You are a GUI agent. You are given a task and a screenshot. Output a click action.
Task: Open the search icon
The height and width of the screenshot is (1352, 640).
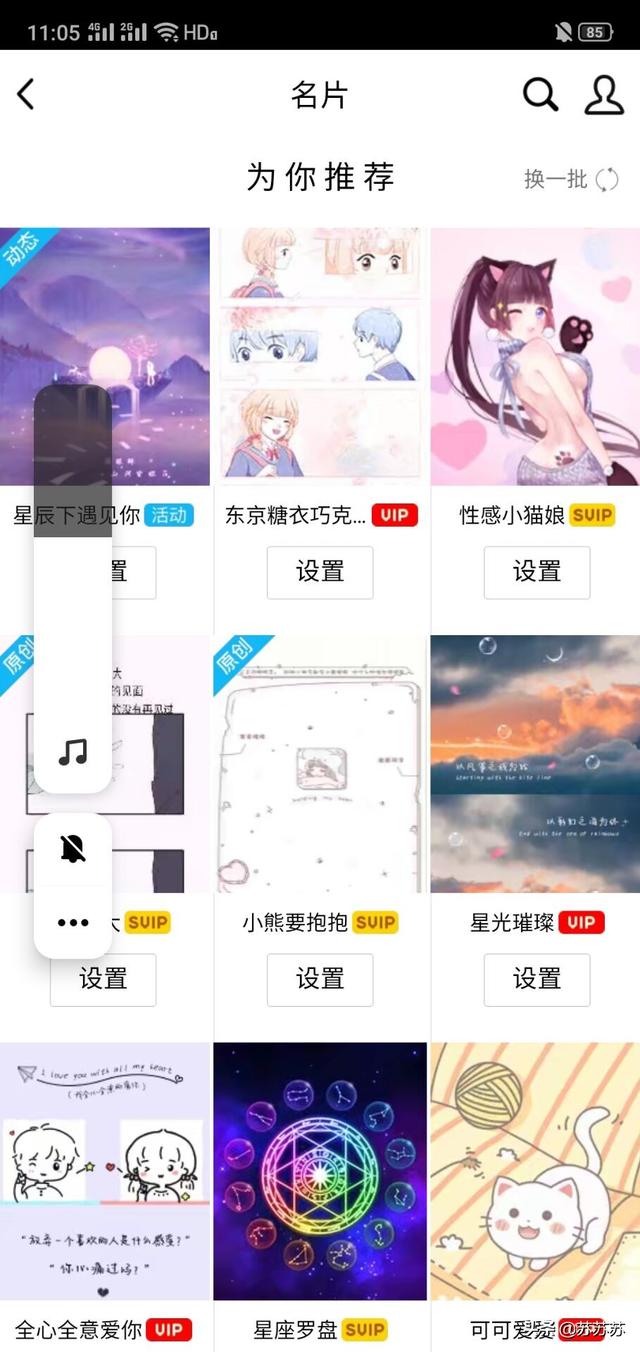click(x=540, y=95)
